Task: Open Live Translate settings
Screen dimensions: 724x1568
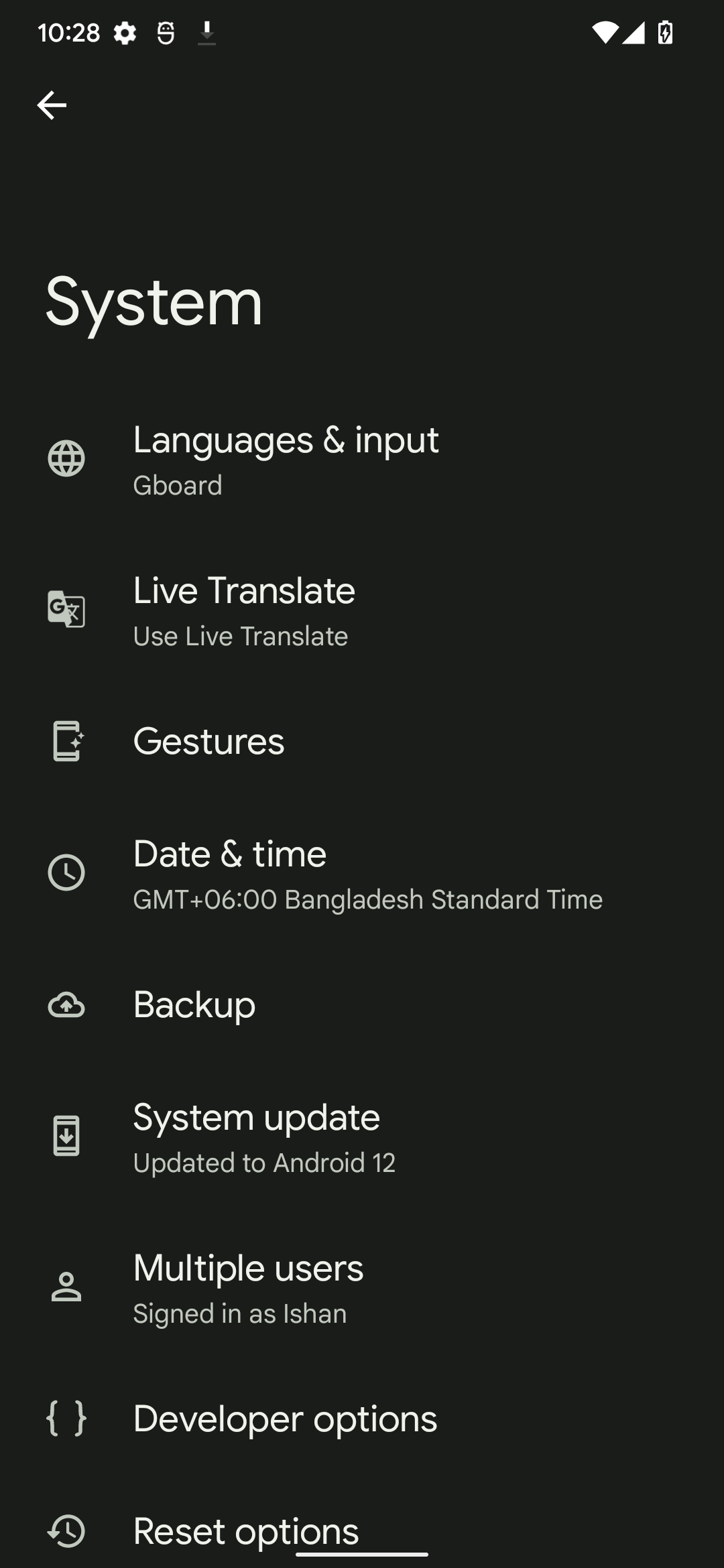Action: [362, 610]
